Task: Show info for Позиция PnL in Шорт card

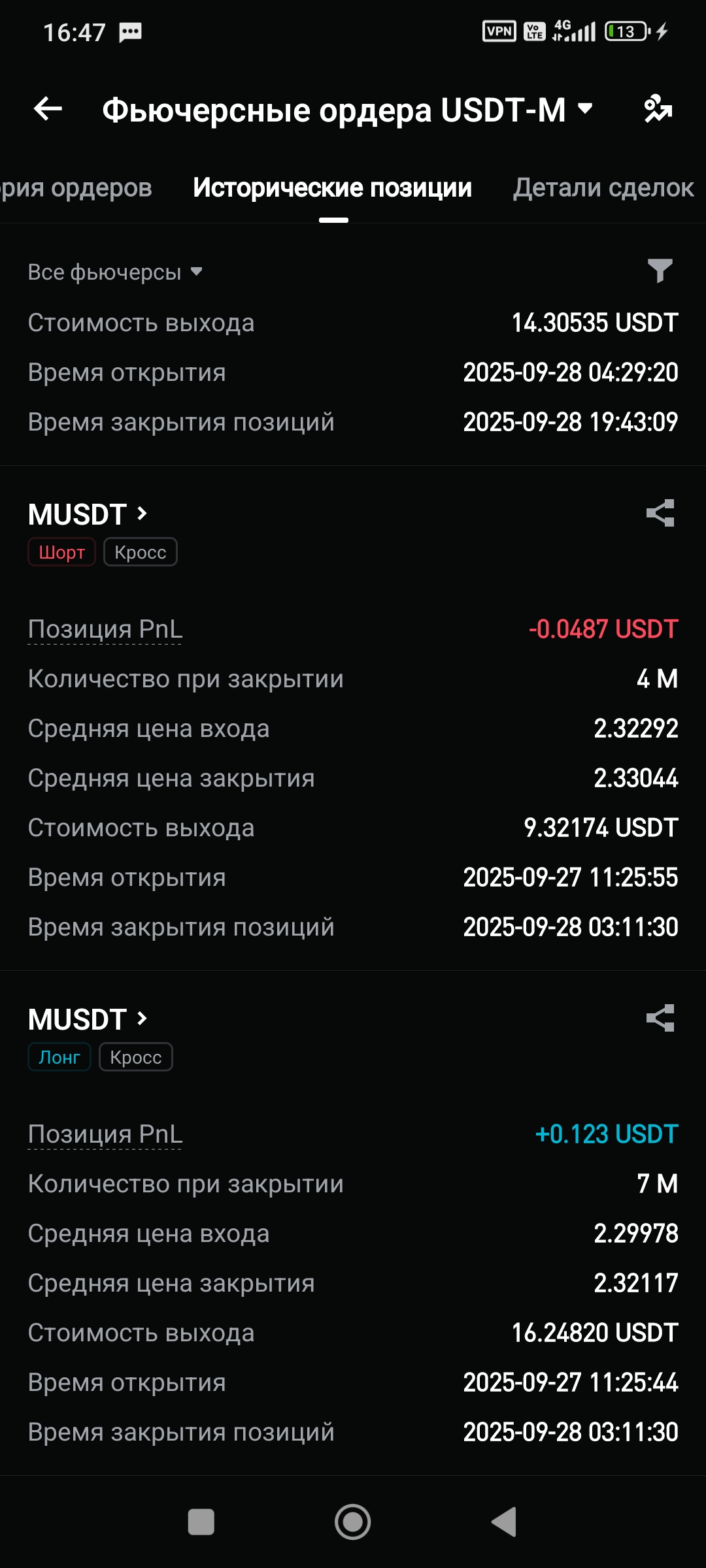Action: [105, 630]
